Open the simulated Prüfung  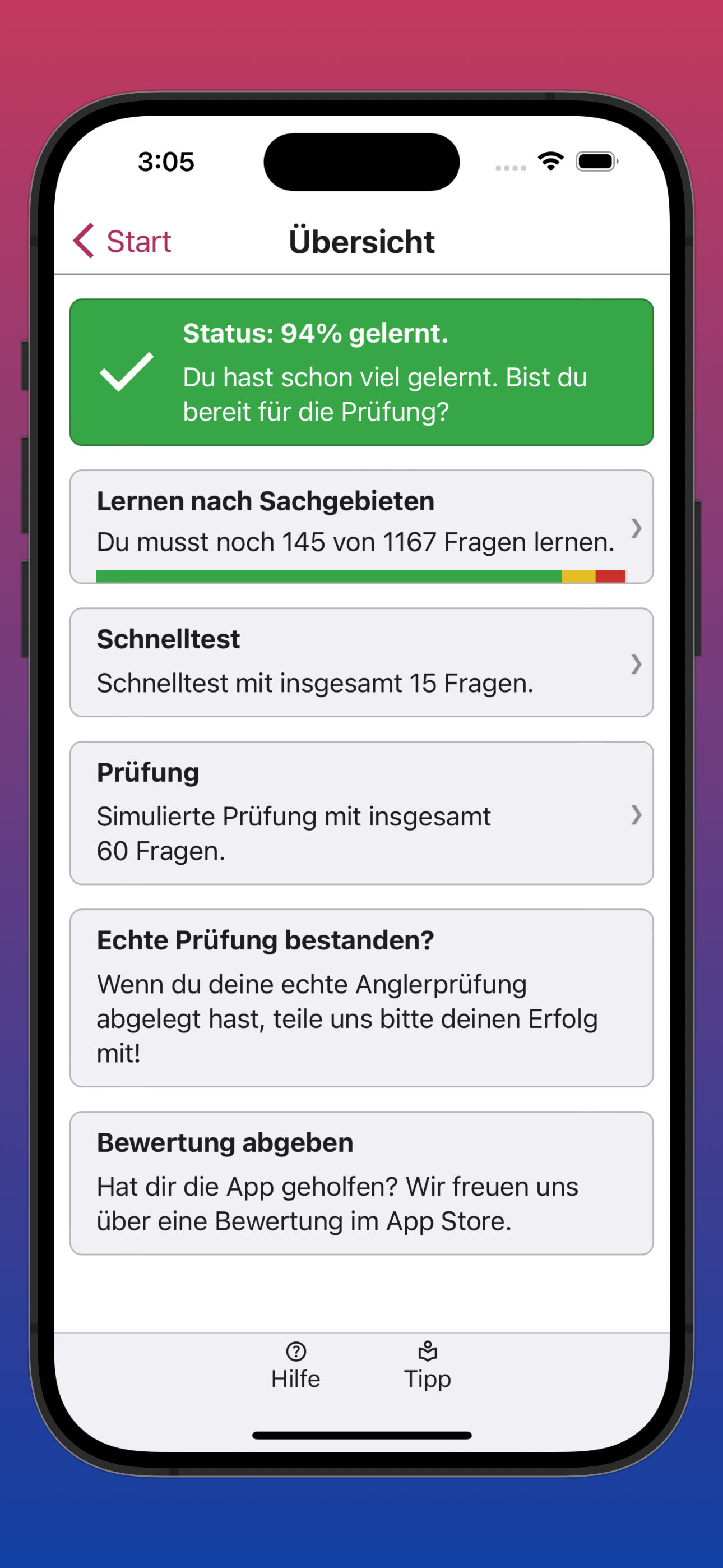pos(361,812)
